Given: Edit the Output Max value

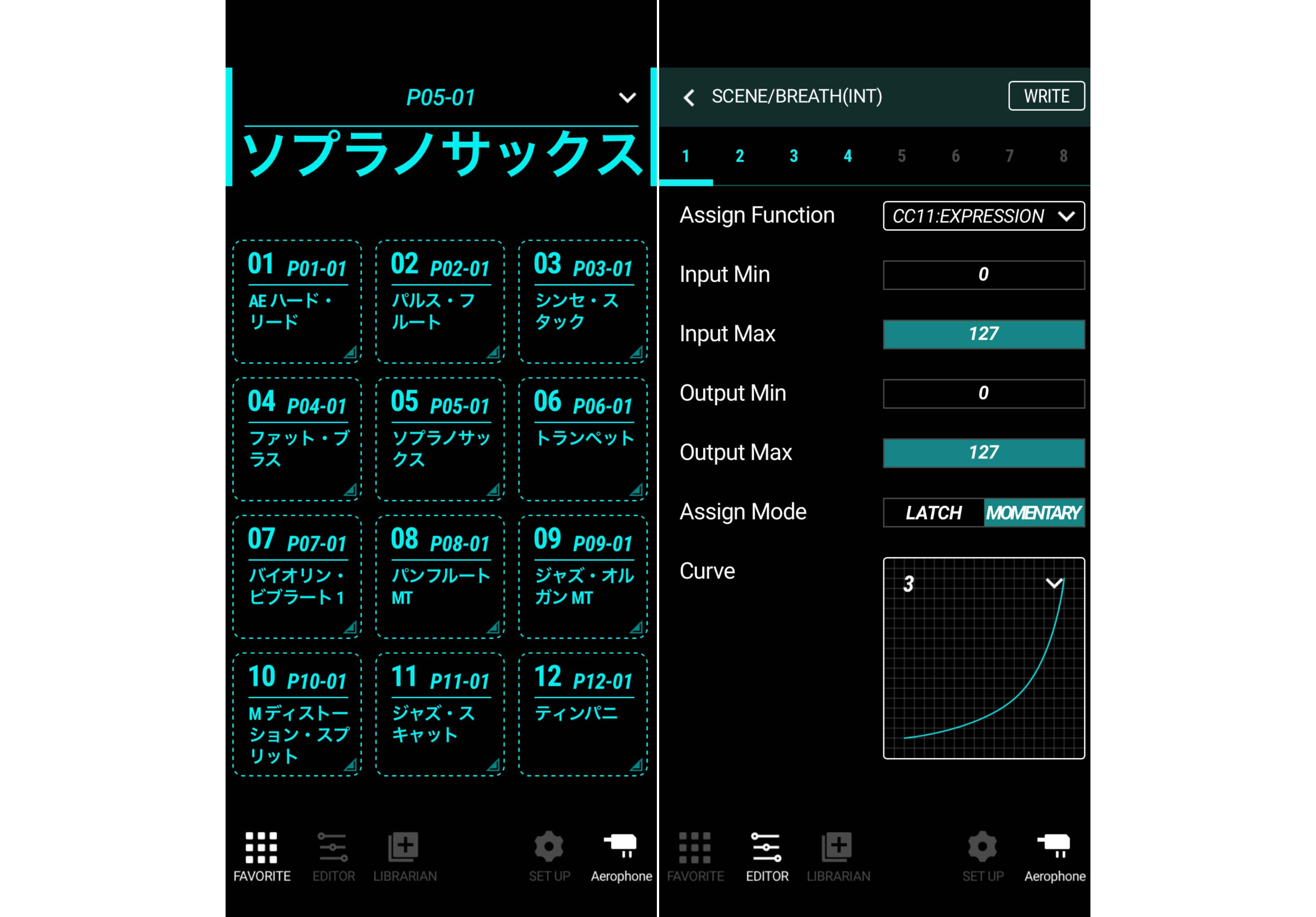Looking at the screenshot, I should click(983, 453).
